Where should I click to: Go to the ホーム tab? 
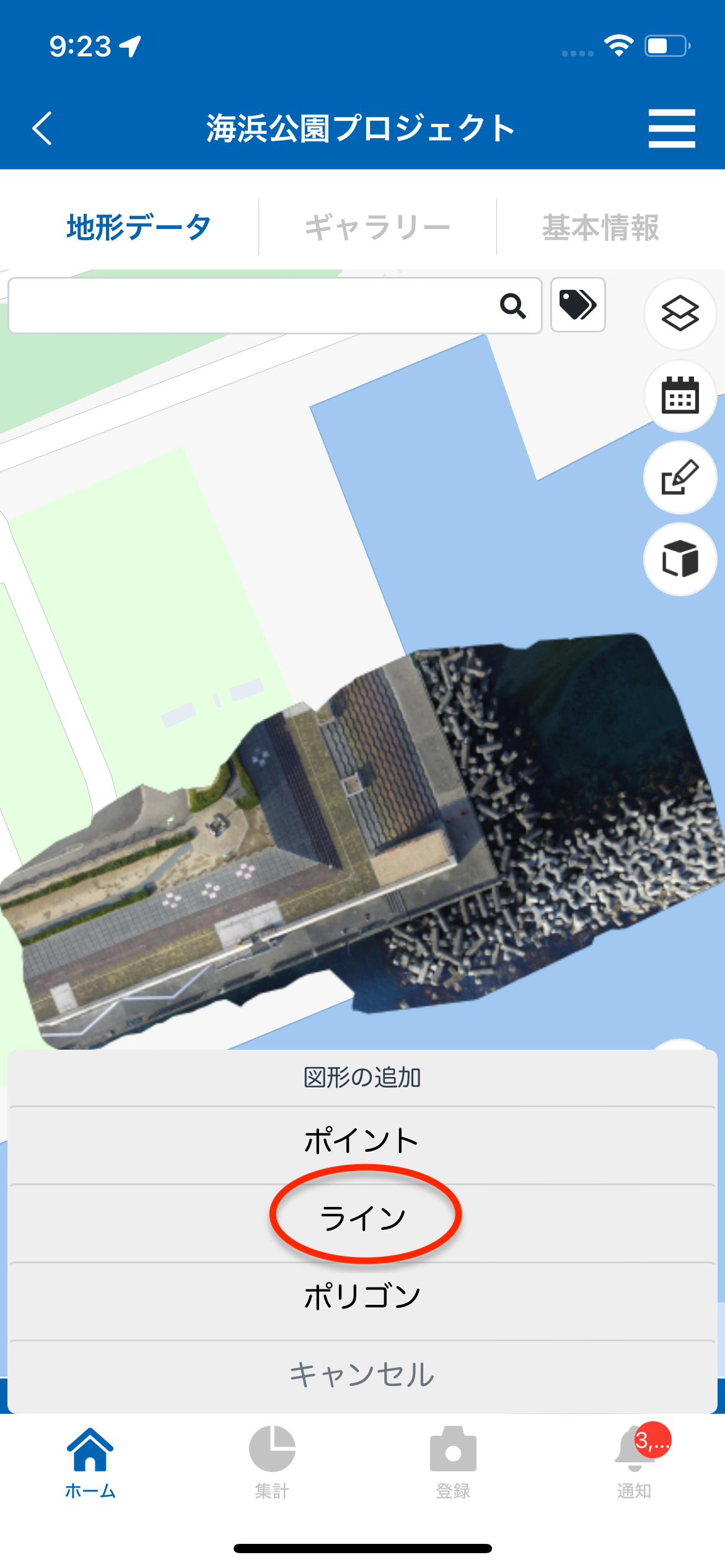point(90,1463)
